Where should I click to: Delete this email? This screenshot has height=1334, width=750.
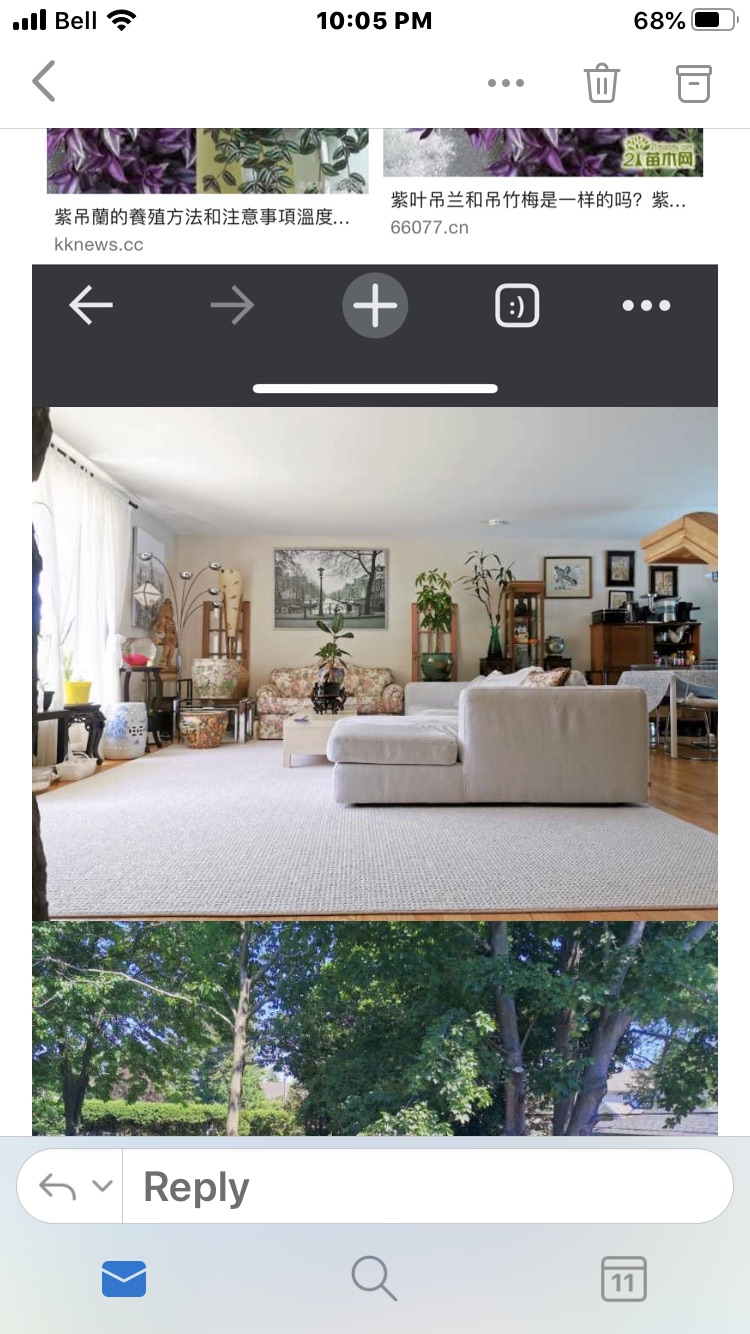601,83
